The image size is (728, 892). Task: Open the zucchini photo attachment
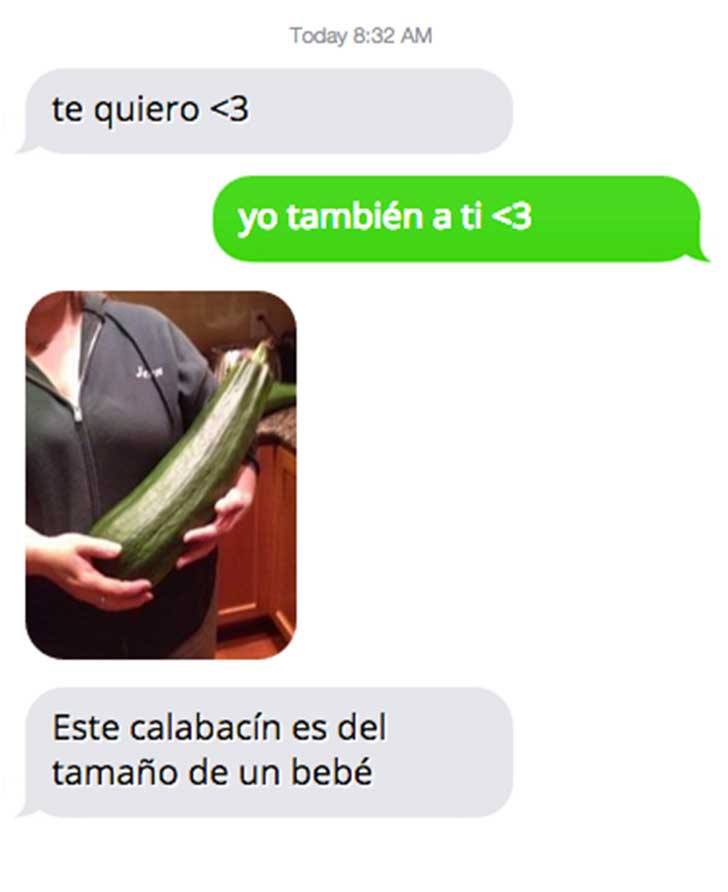point(161,475)
